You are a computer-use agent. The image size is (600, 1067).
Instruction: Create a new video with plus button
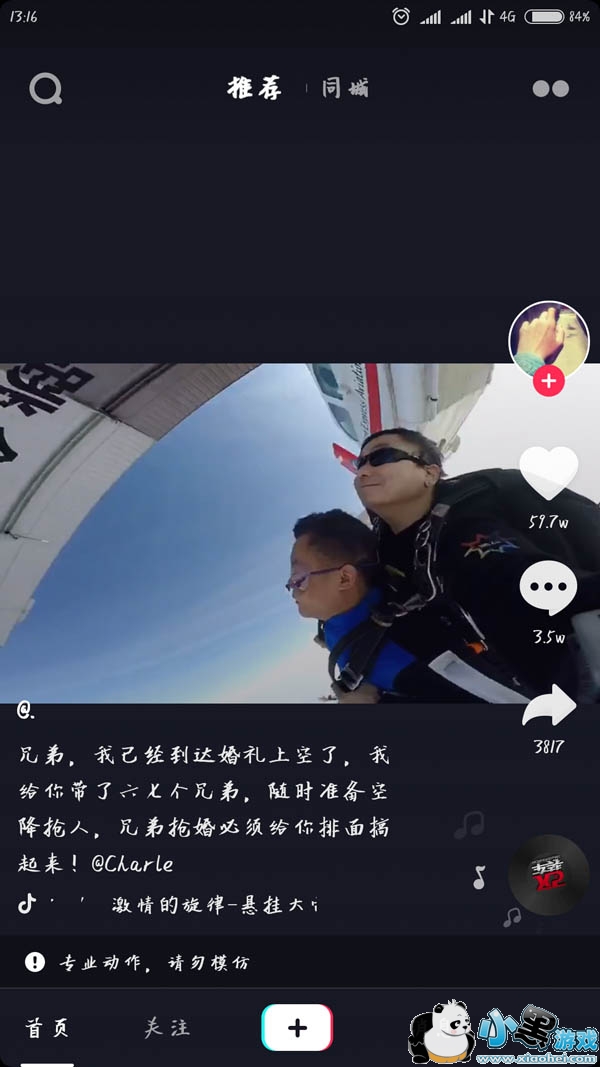click(297, 1027)
